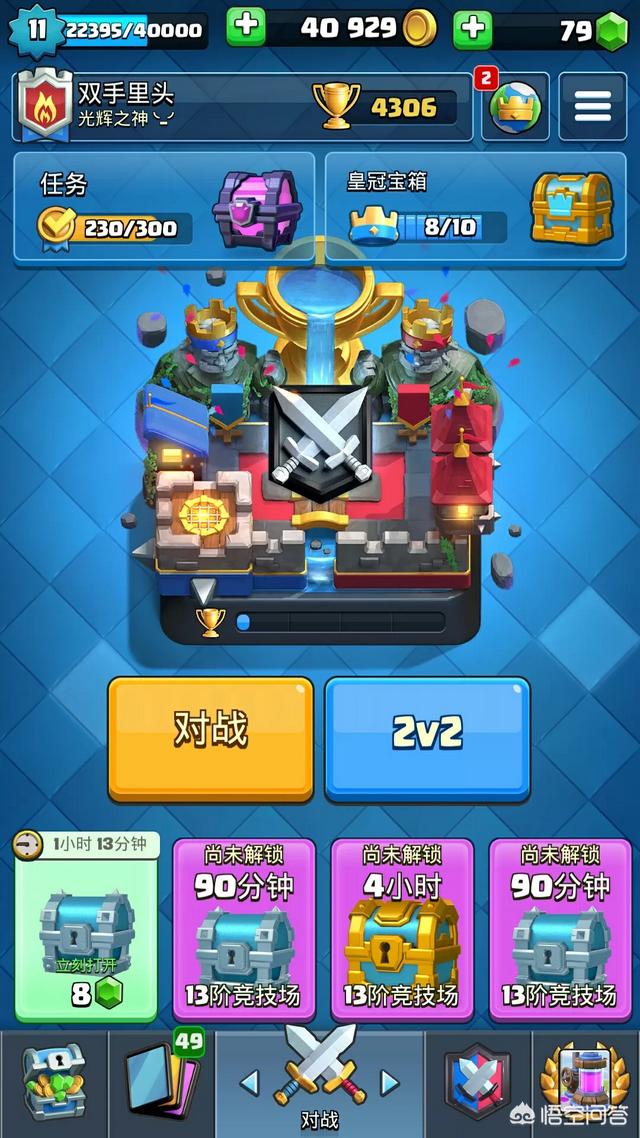The height and width of the screenshot is (1138, 640).
Task: View the trophy count 4306
Action: click(385, 105)
